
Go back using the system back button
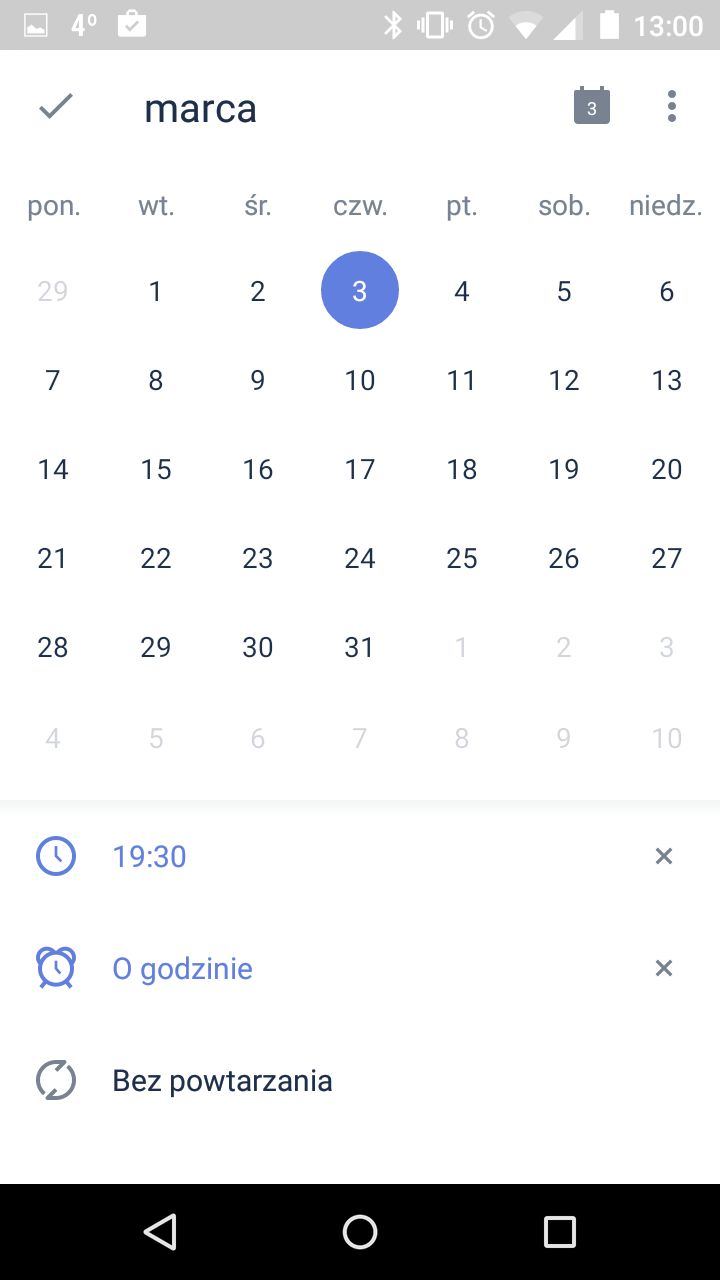tap(160, 1232)
